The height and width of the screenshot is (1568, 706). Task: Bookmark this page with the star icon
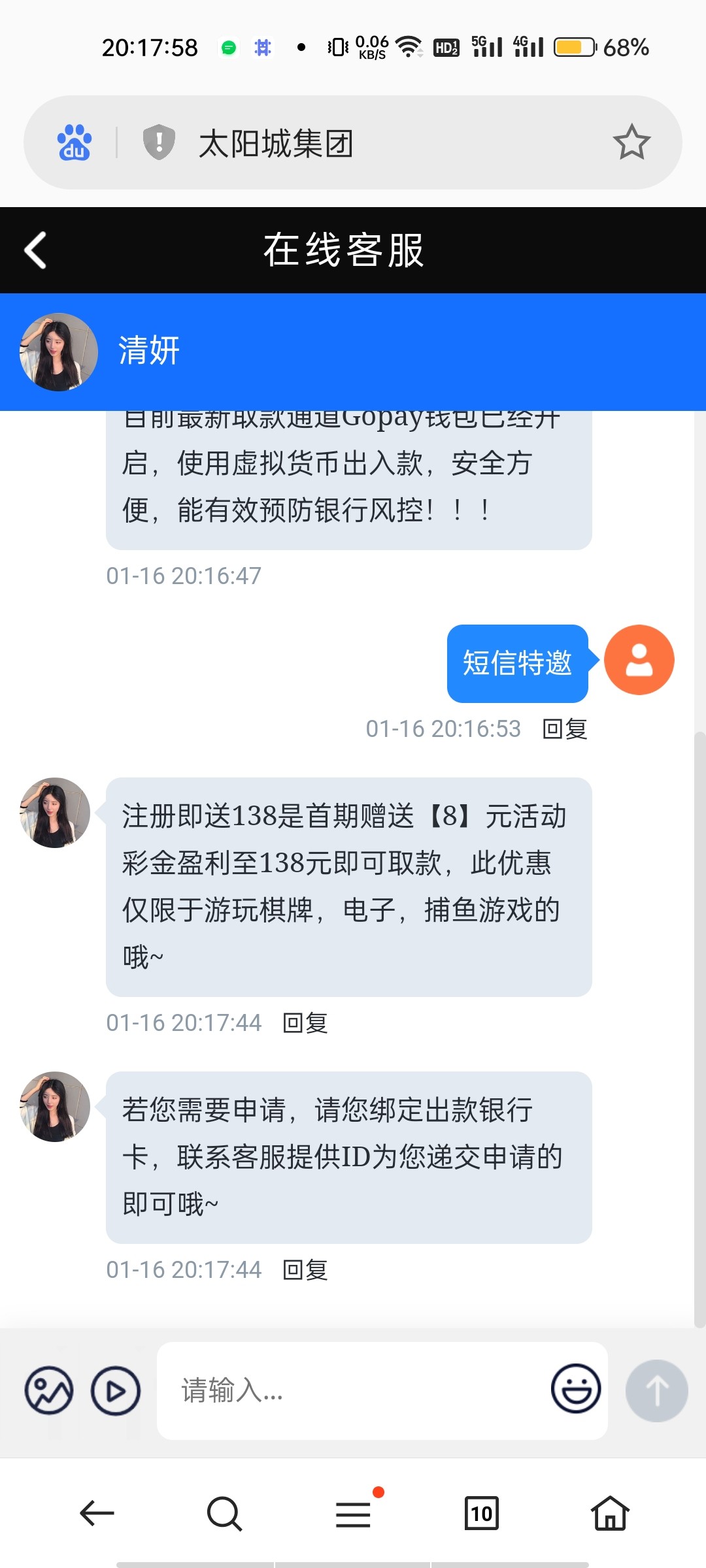click(631, 142)
